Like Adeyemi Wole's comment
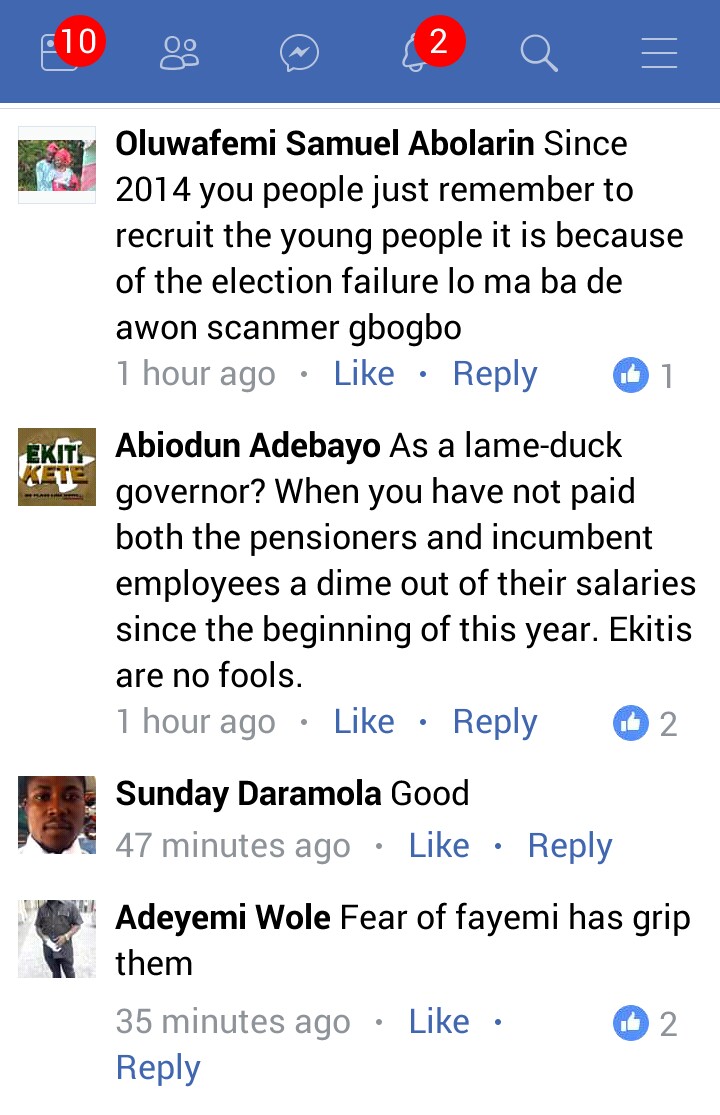Viewport: 720px width, 1115px height. (439, 1022)
